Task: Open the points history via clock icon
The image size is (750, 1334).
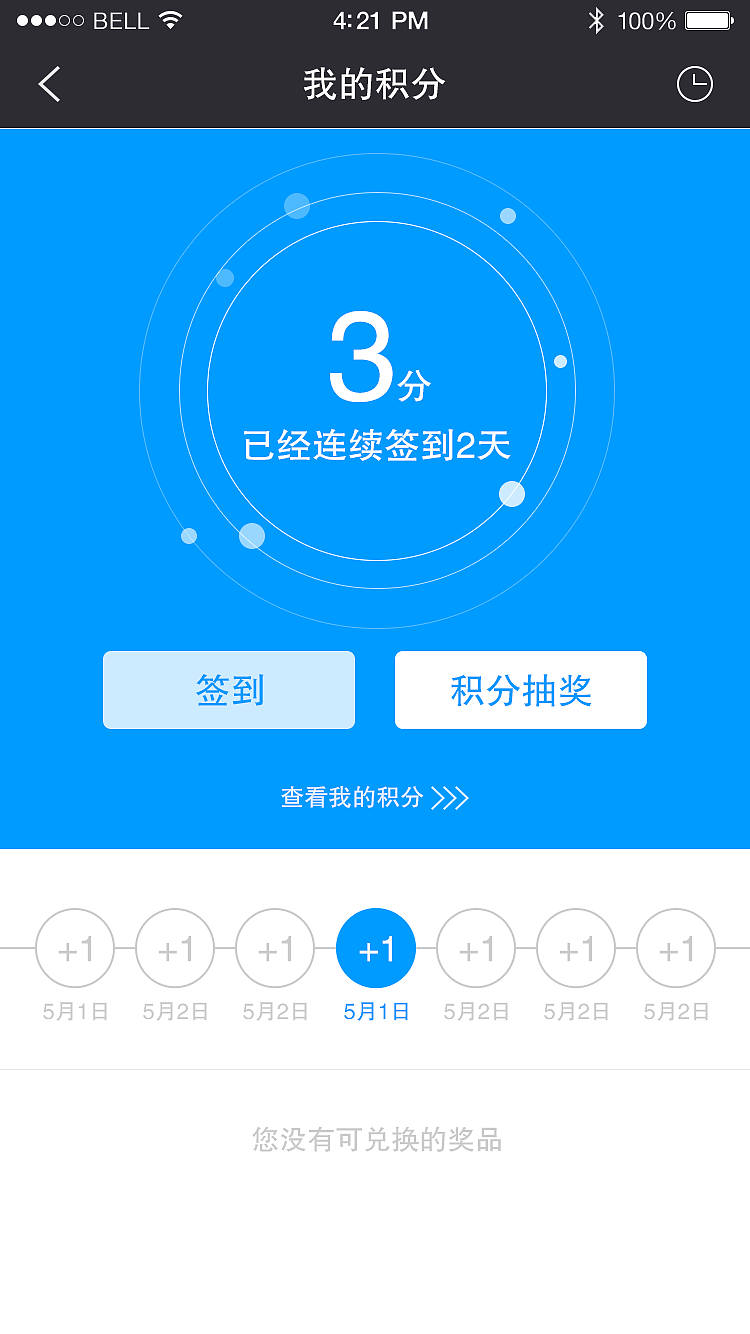Action: coord(695,84)
